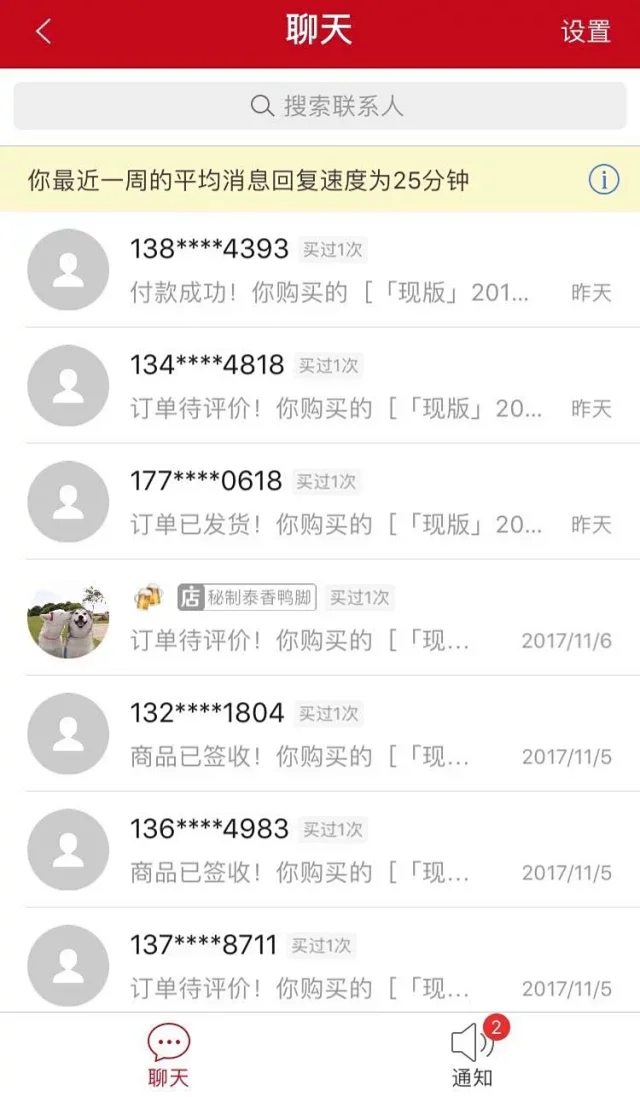Open the chat with 177****0618
This screenshot has width=640, height=1097.
click(x=320, y=502)
